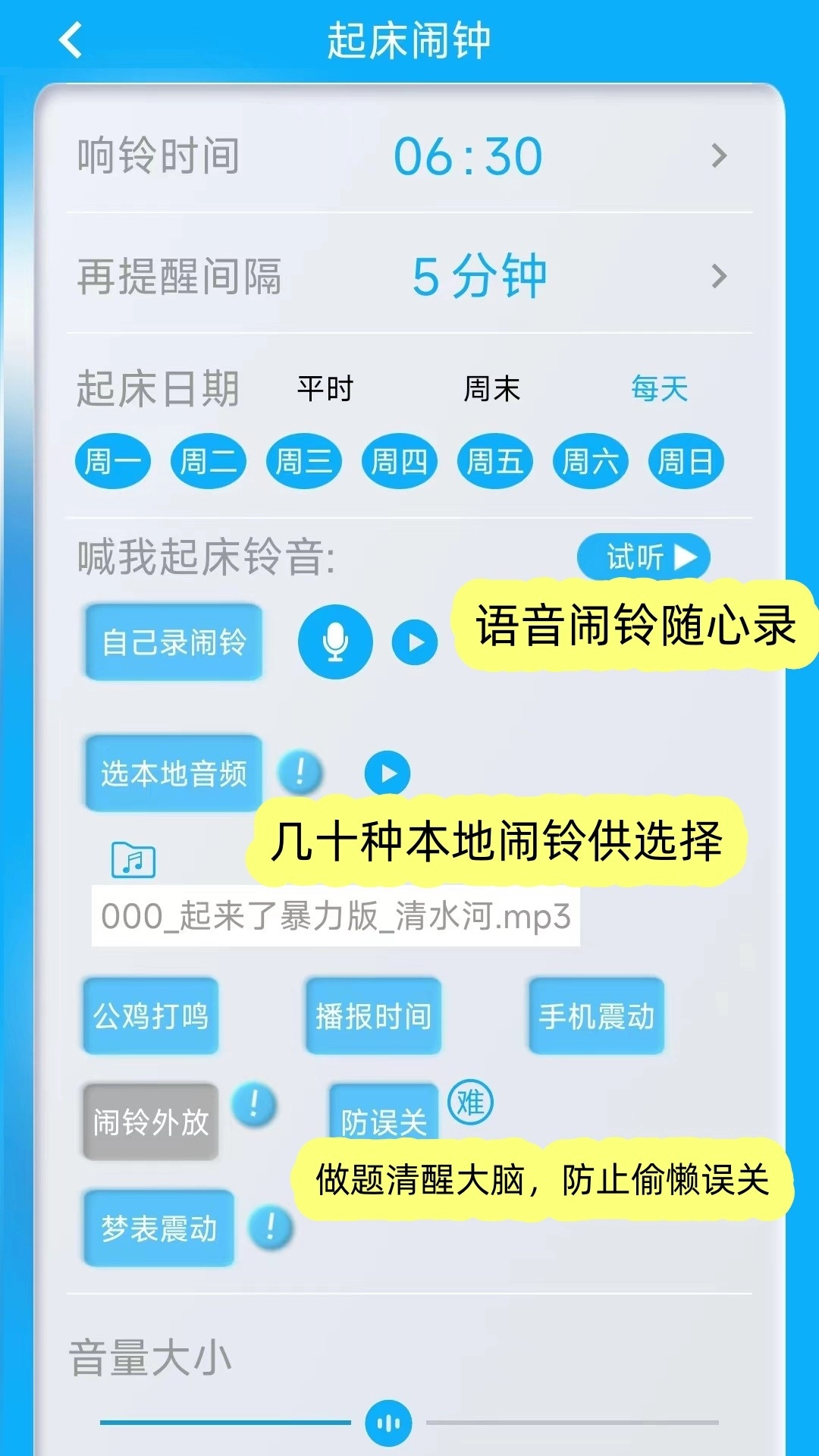Click the warning icon next to 选本地音频
Screen dimensions: 819x1456
tap(300, 771)
